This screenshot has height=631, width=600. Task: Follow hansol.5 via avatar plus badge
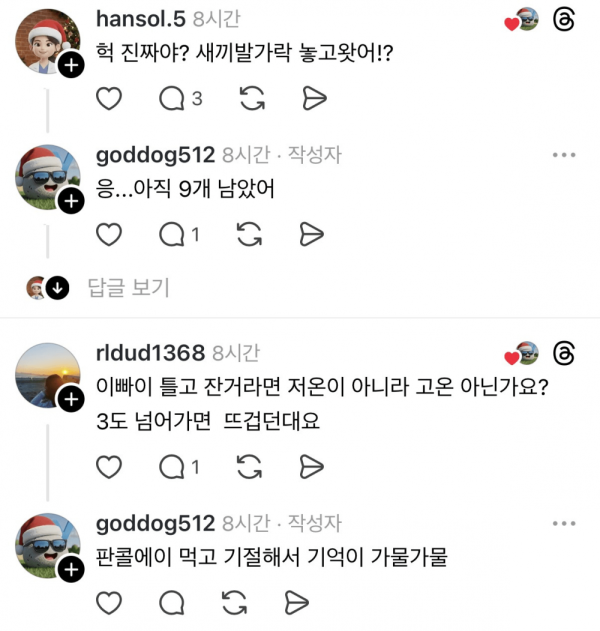[x=71, y=66]
